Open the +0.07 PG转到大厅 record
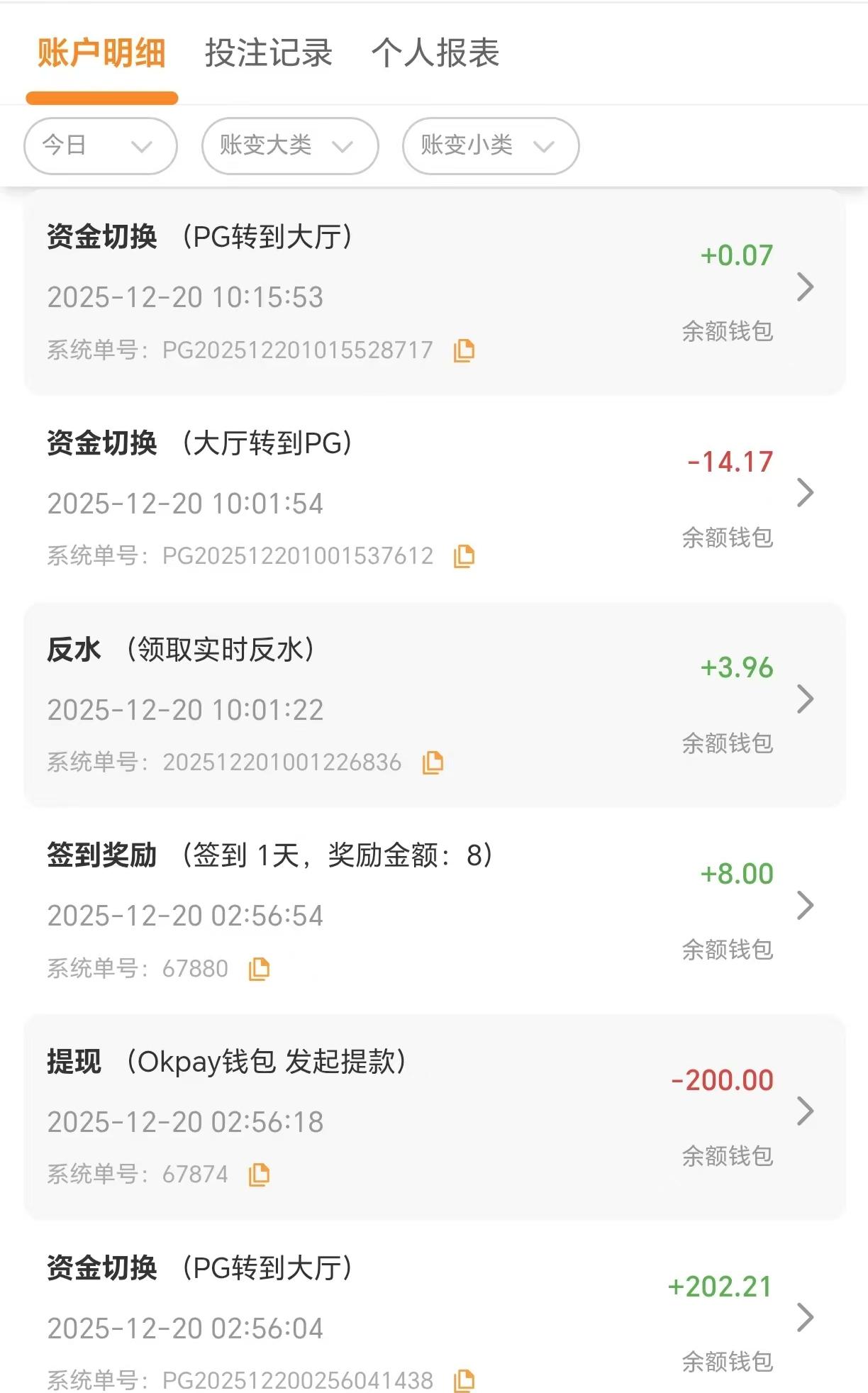Screen dimensions: 868x1393 [804, 287]
